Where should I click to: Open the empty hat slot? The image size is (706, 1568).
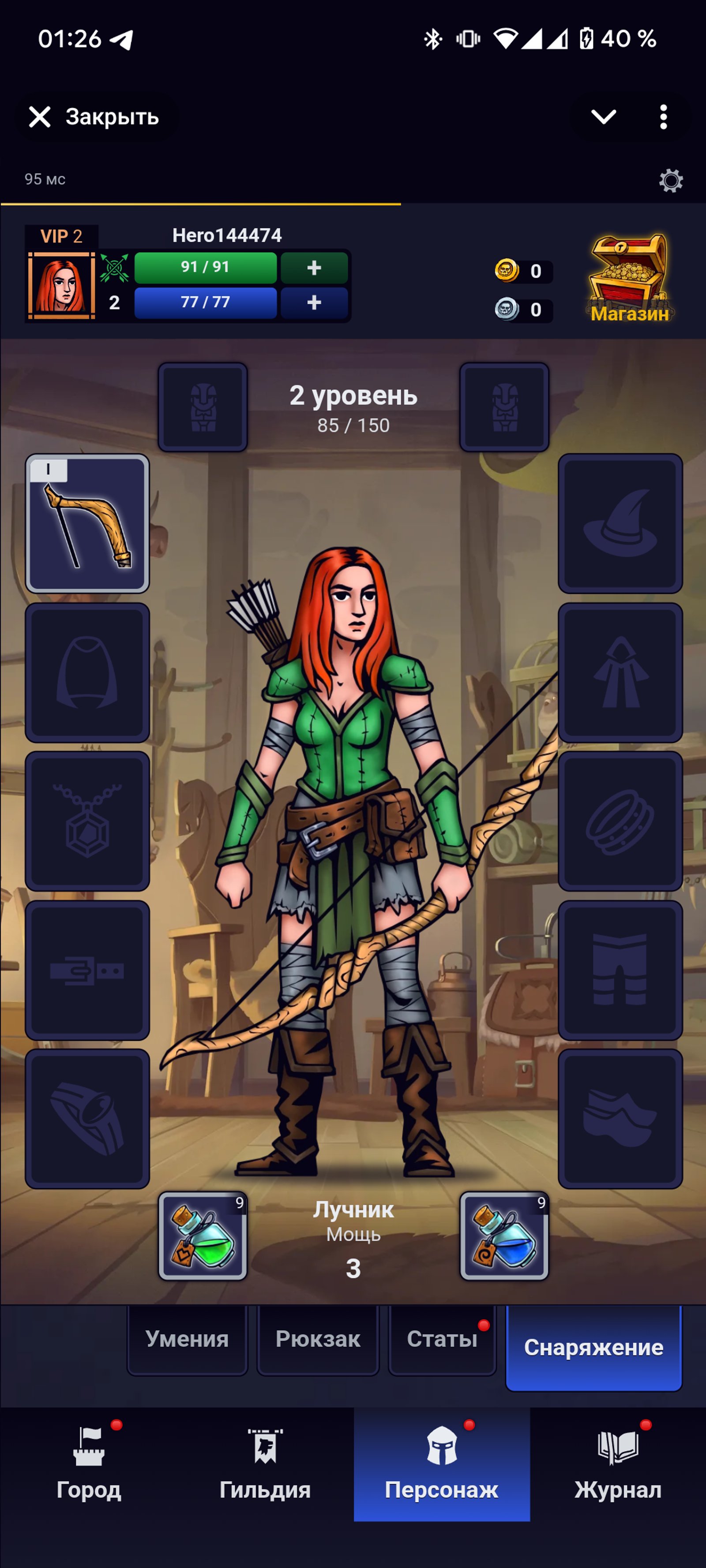pos(620,523)
